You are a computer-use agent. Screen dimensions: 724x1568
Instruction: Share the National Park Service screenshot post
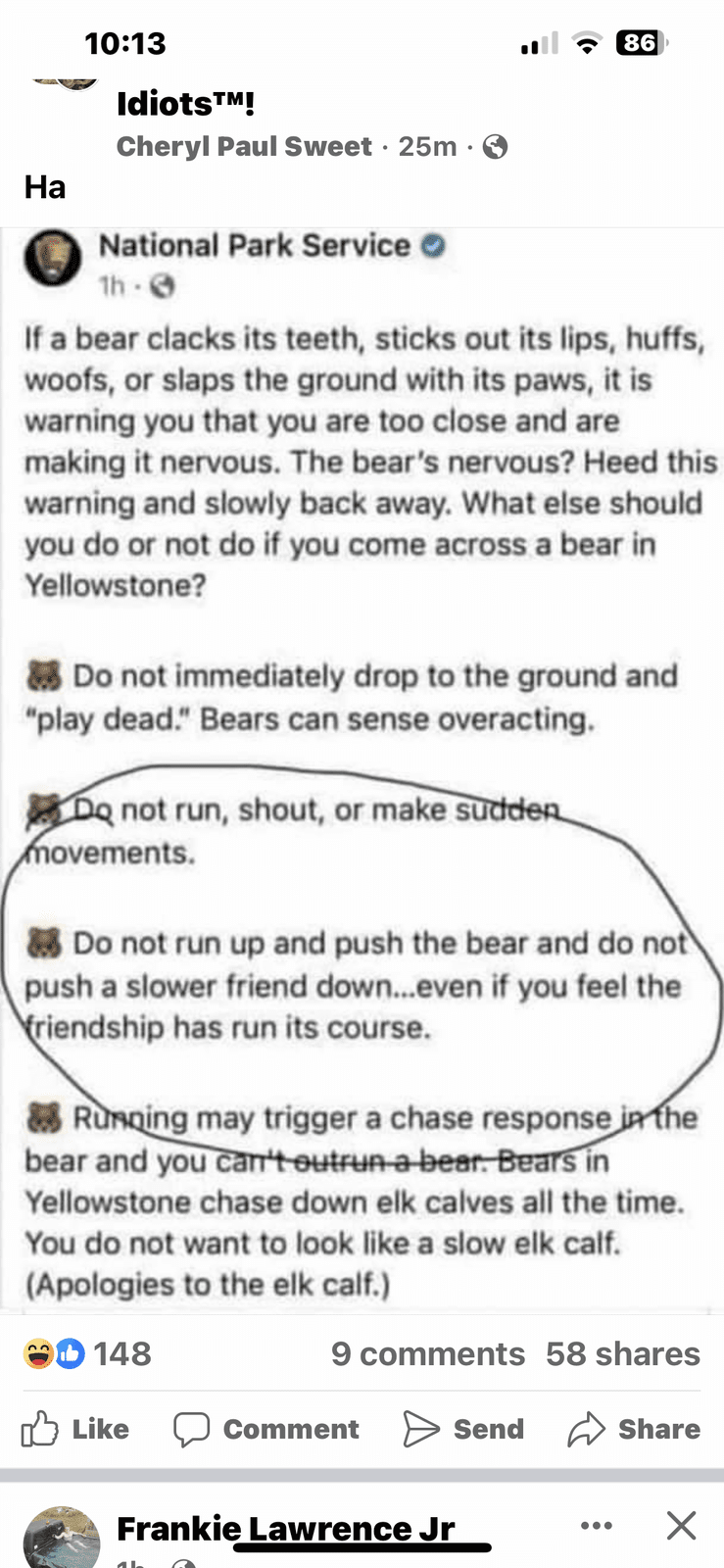coord(634,1429)
